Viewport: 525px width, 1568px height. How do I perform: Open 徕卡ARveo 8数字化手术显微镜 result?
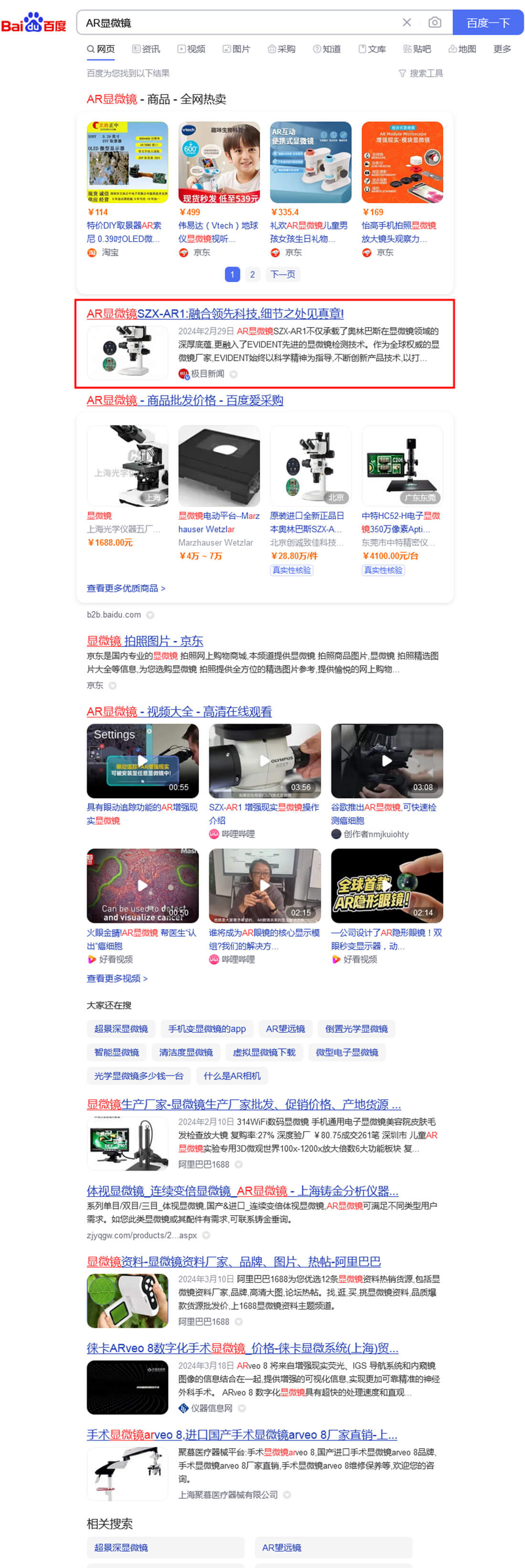pos(242,1348)
